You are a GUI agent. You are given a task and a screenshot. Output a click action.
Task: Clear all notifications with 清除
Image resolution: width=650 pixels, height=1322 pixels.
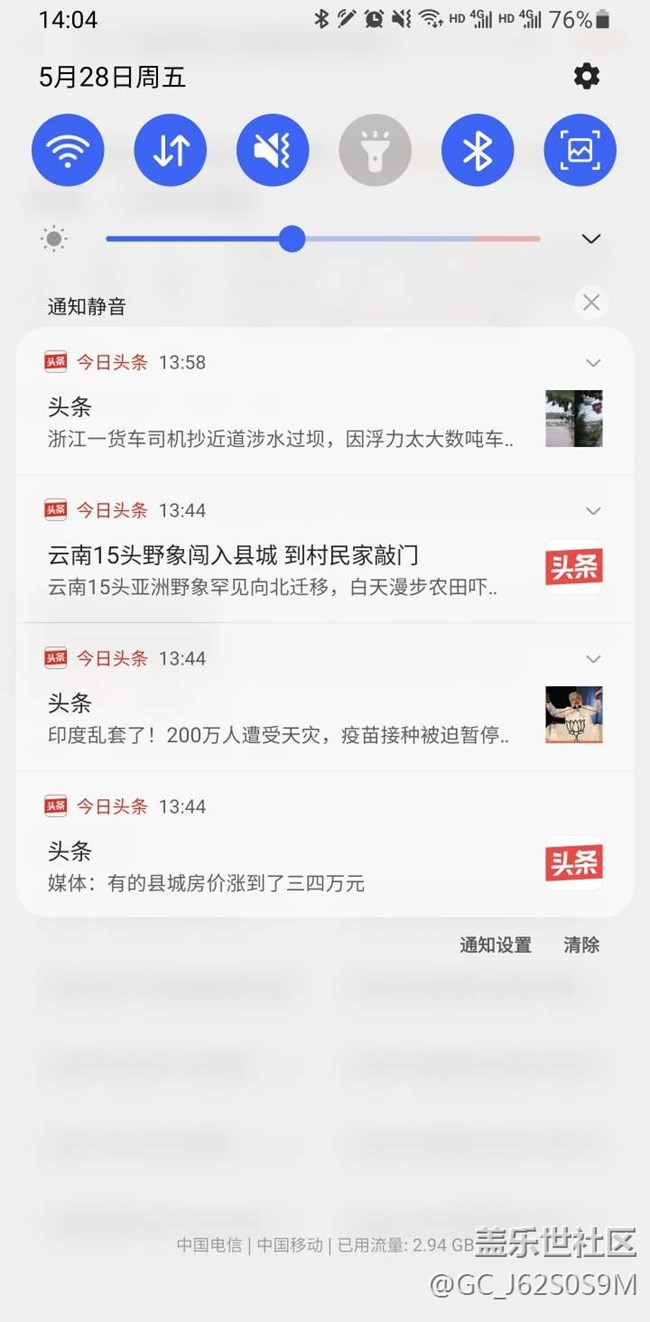[x=581, y=945]
